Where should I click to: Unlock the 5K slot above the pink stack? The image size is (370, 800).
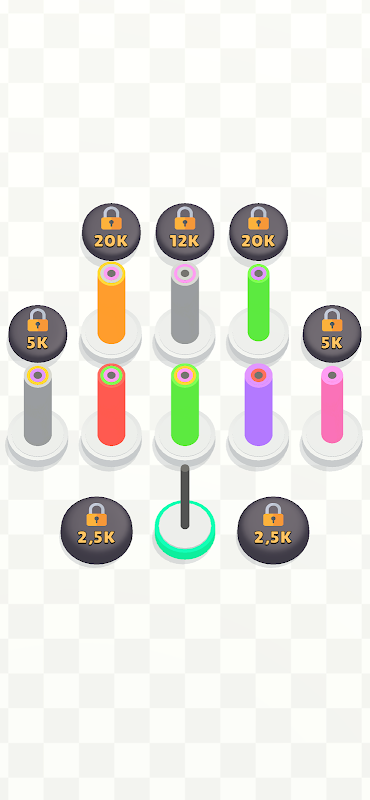tap(332, 334)
